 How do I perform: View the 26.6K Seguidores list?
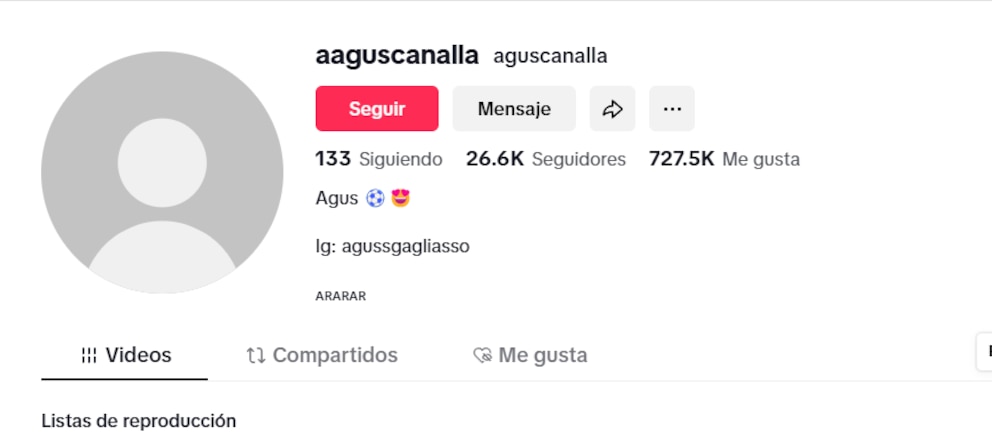tap(546, 159)
